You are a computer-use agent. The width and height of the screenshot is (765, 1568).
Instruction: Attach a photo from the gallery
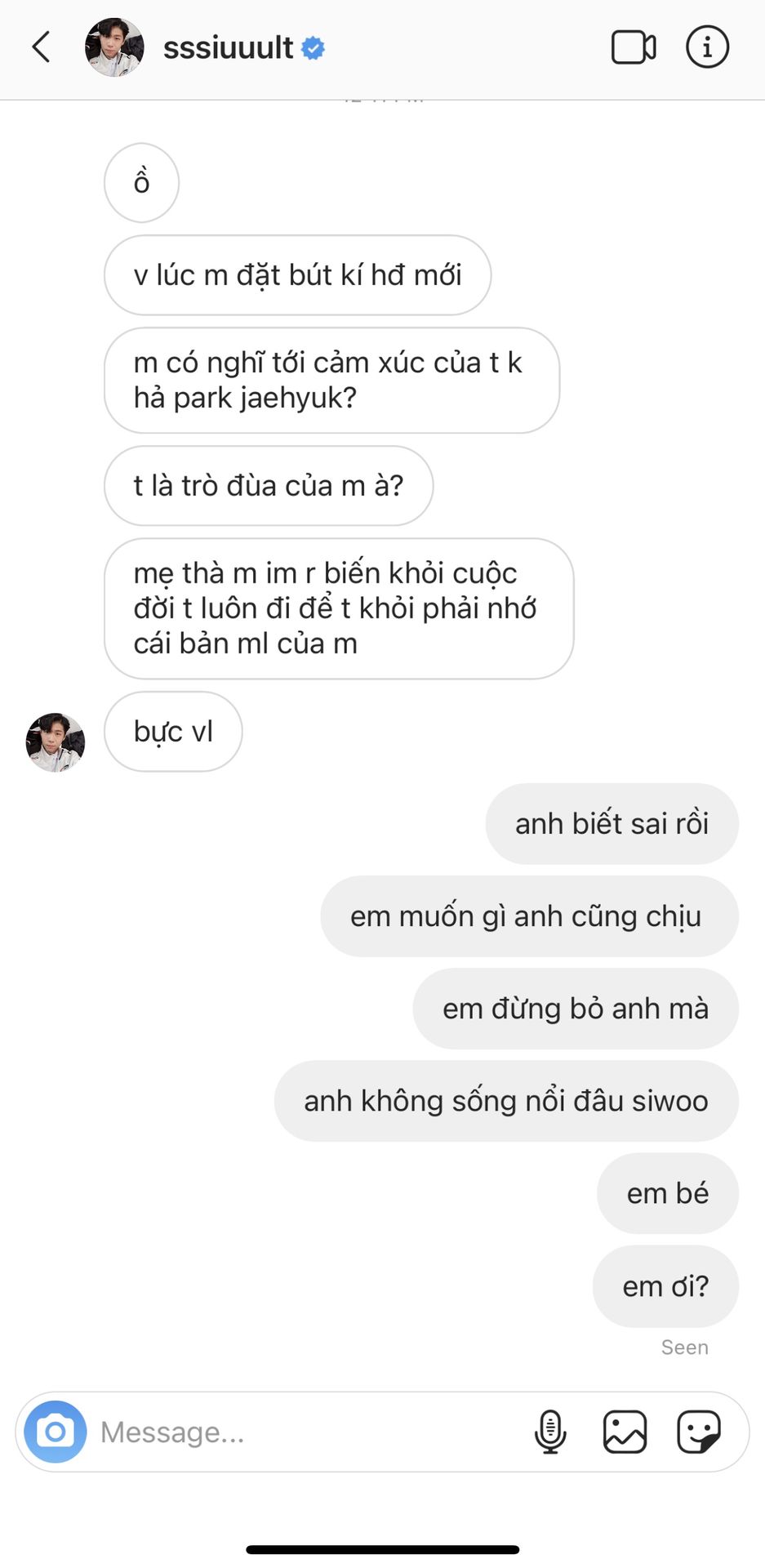[x=625, y=1432]
